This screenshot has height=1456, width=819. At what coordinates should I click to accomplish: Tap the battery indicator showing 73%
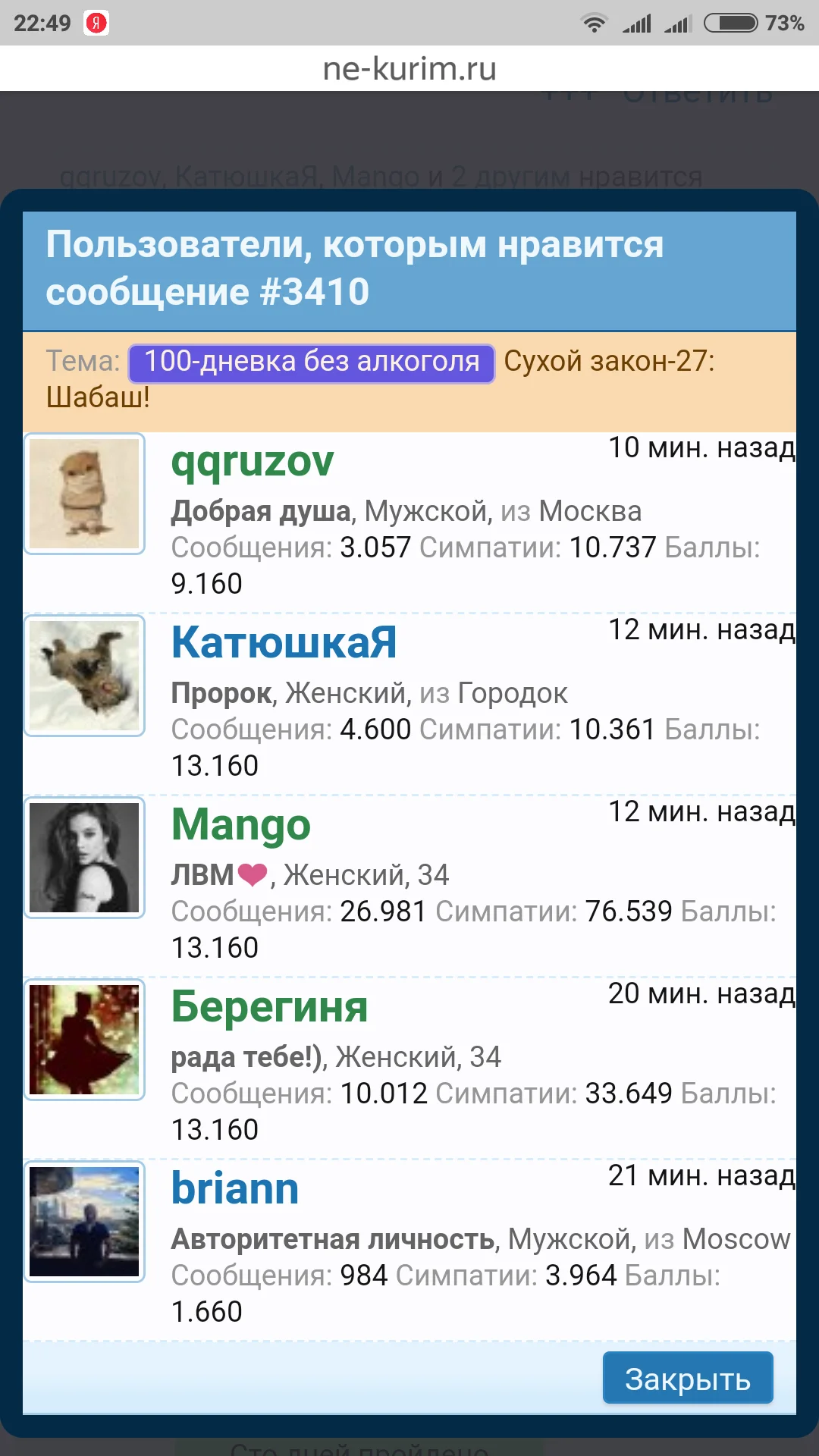click(x=728, y=23)
